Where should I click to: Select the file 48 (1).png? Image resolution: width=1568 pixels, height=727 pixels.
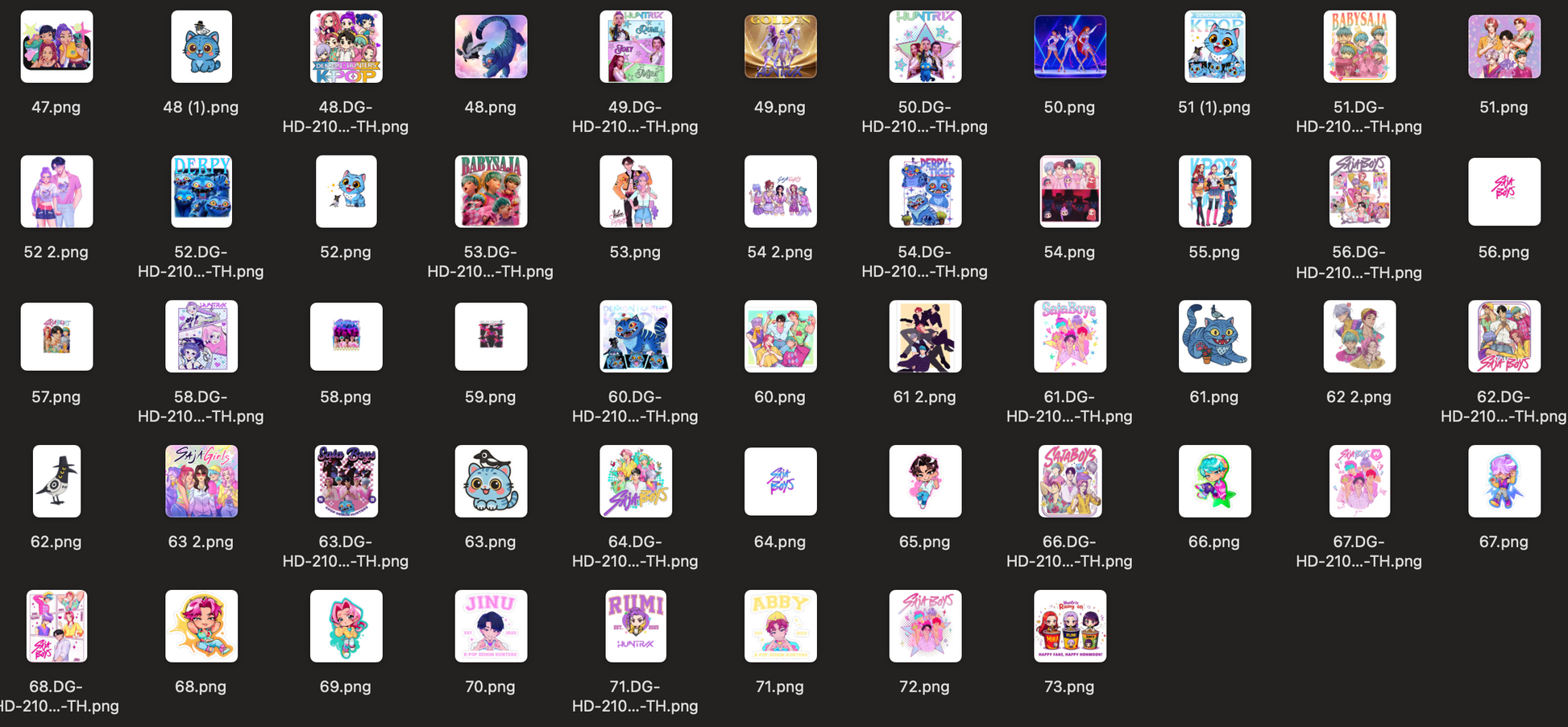tap(201, 47)
